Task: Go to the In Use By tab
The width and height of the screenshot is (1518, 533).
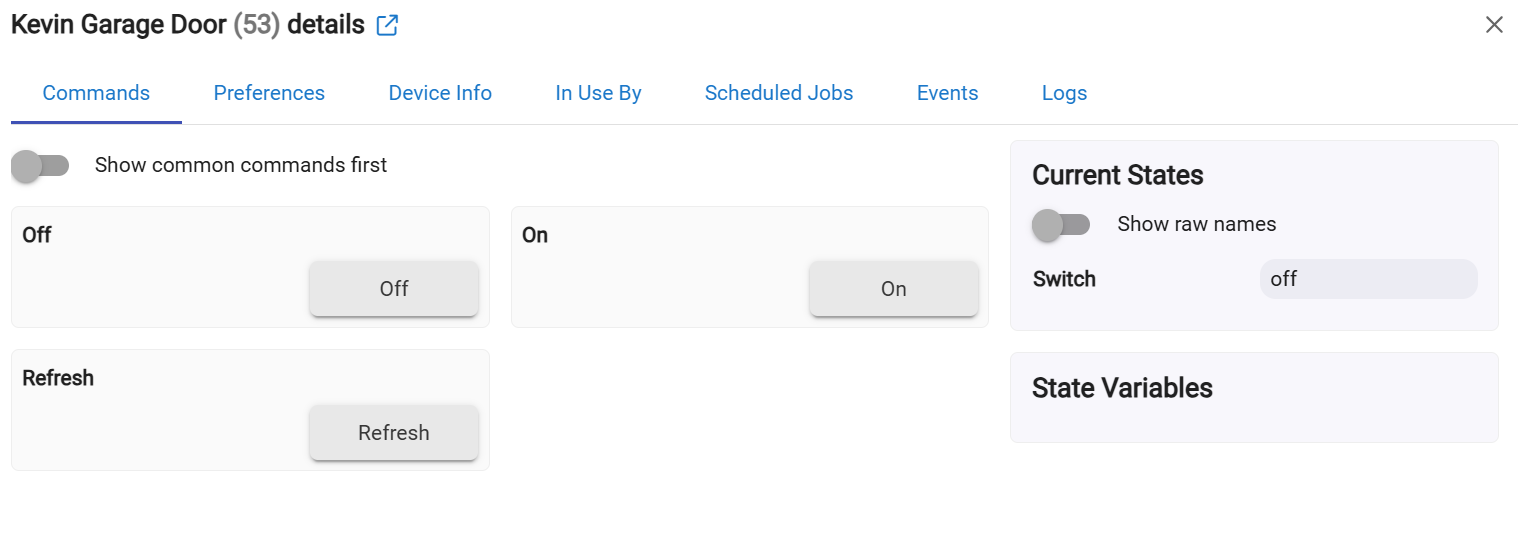Action: 598,93
